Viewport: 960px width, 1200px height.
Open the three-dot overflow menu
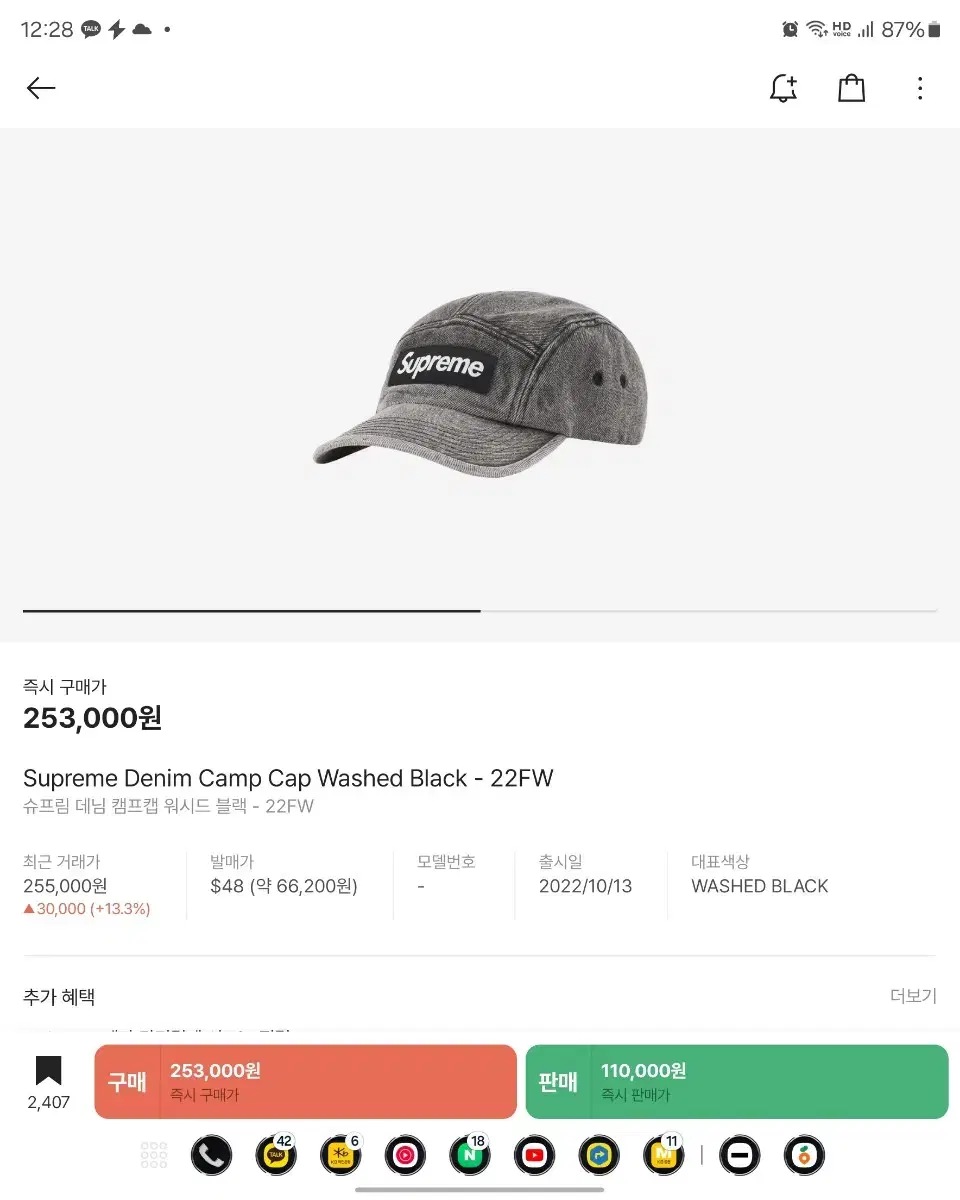920,88
